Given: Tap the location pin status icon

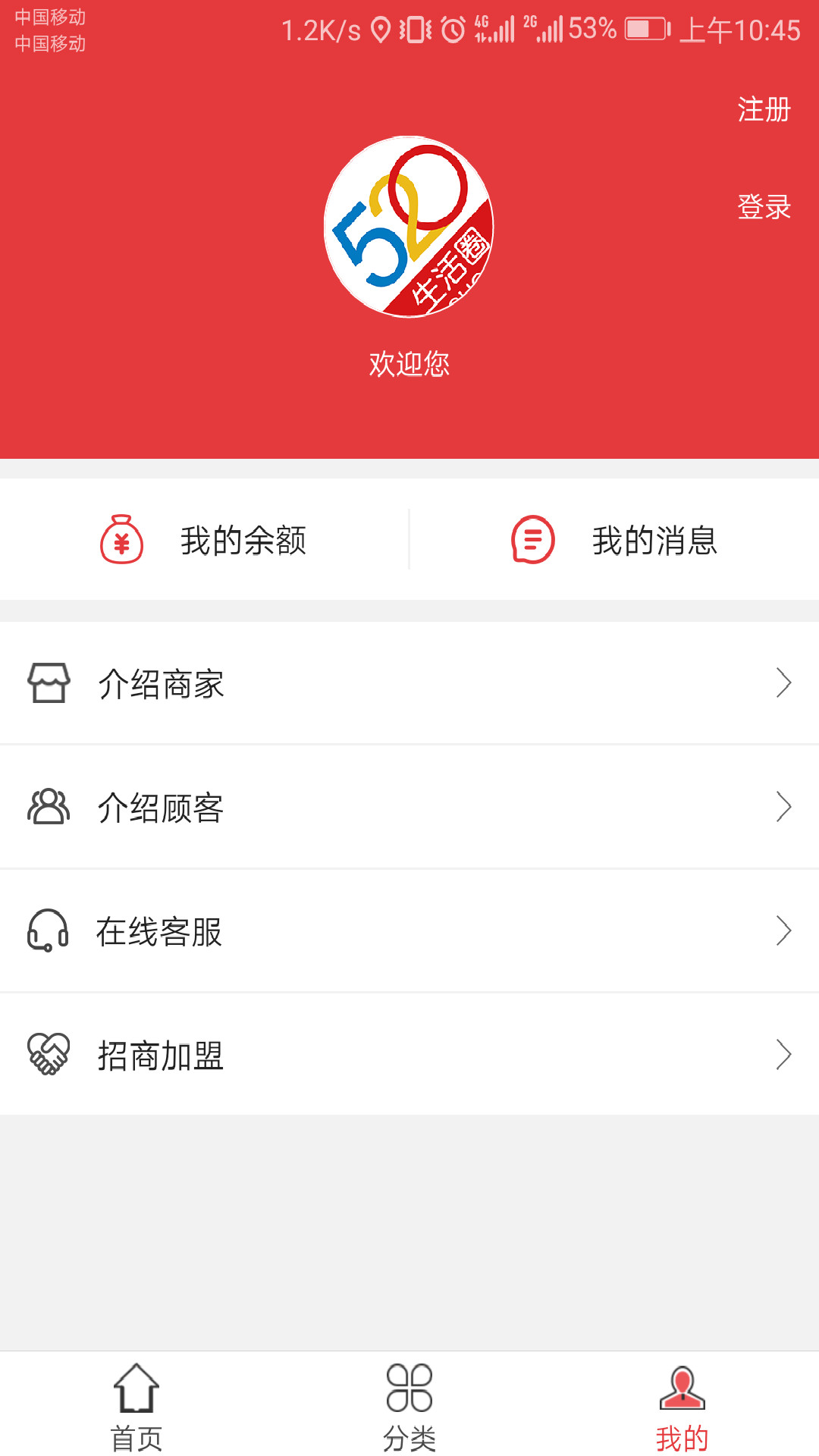Looking at the screenshot, I should click(x=381, y=29).
